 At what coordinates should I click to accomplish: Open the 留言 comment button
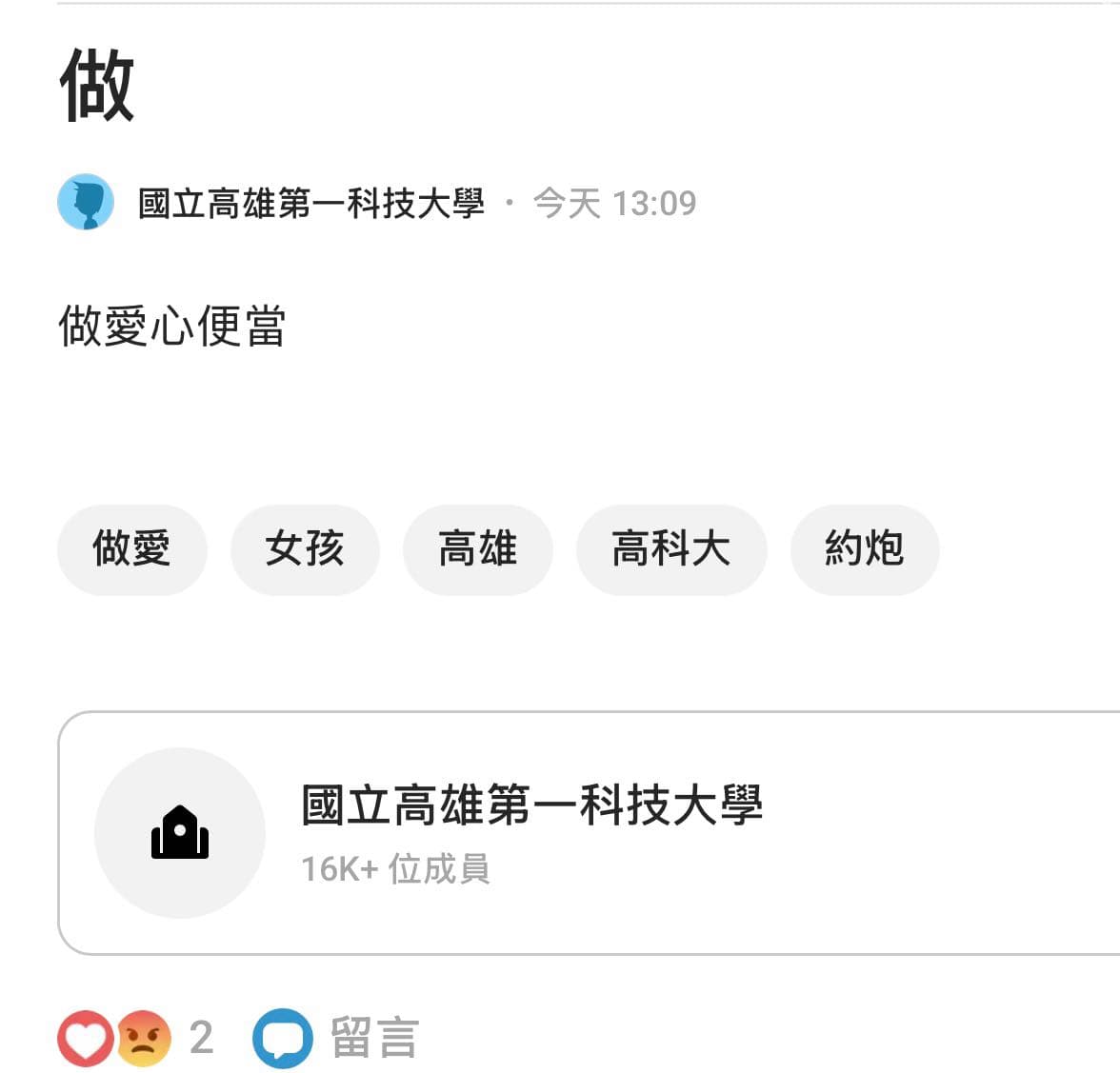pyautogui.click(x=335, y=1038)
